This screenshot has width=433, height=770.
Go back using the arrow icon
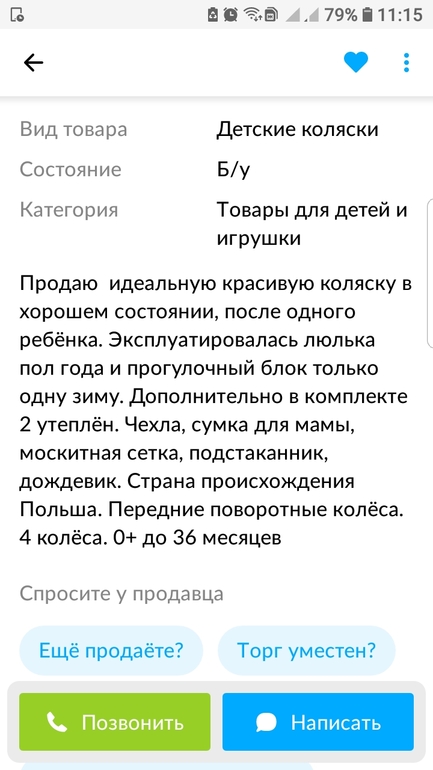click(x=33, y=62)
